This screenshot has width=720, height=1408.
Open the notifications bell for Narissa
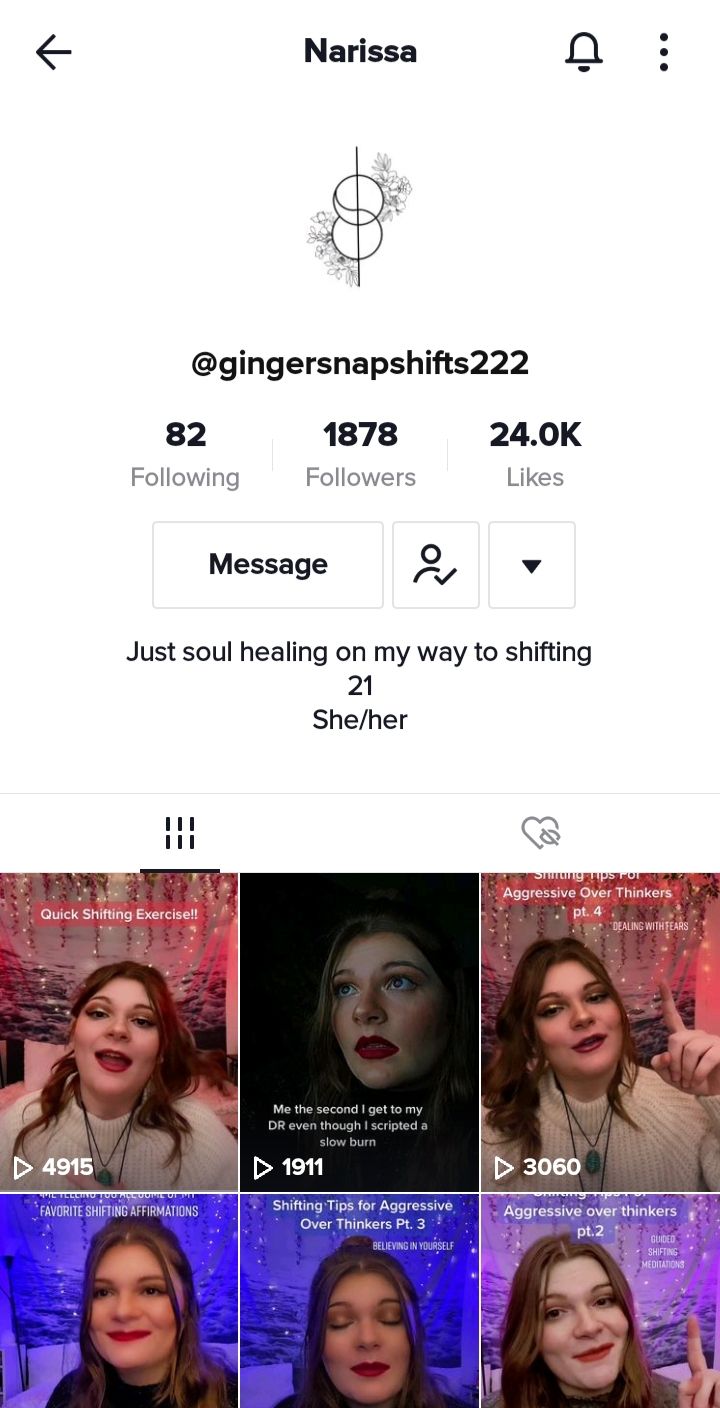tap(583, 52)
